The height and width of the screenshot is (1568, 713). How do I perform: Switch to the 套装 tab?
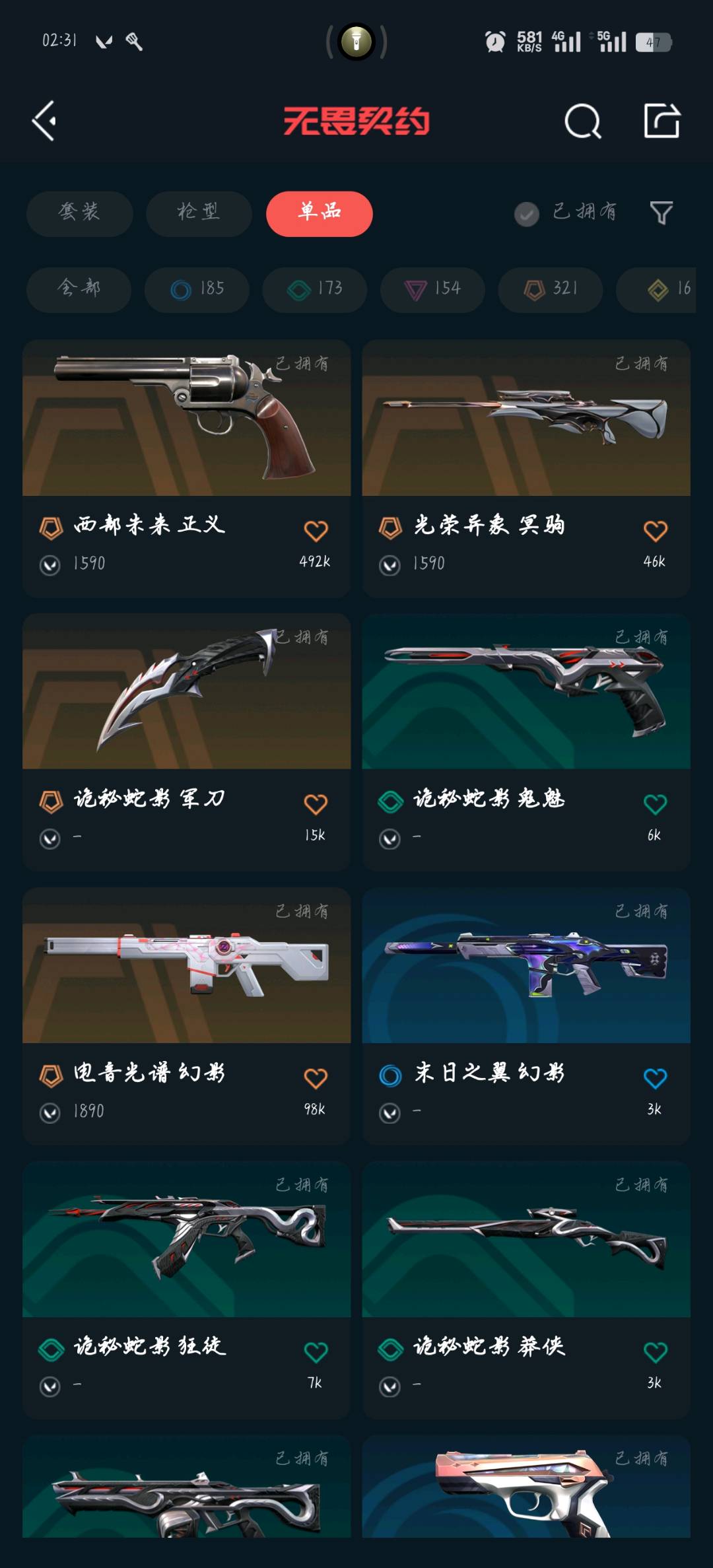point(79,213)
